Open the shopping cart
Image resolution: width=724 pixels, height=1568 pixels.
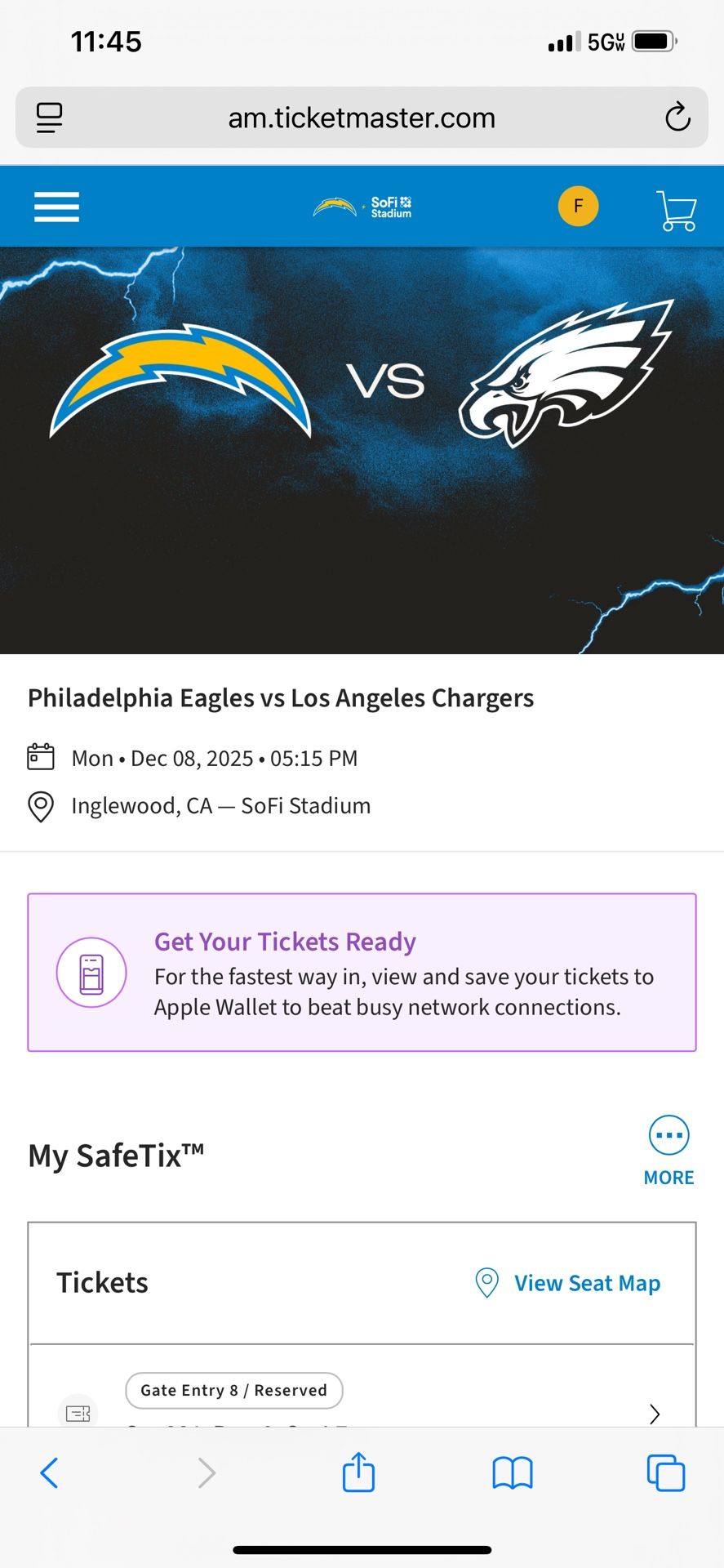pos(676,206)
